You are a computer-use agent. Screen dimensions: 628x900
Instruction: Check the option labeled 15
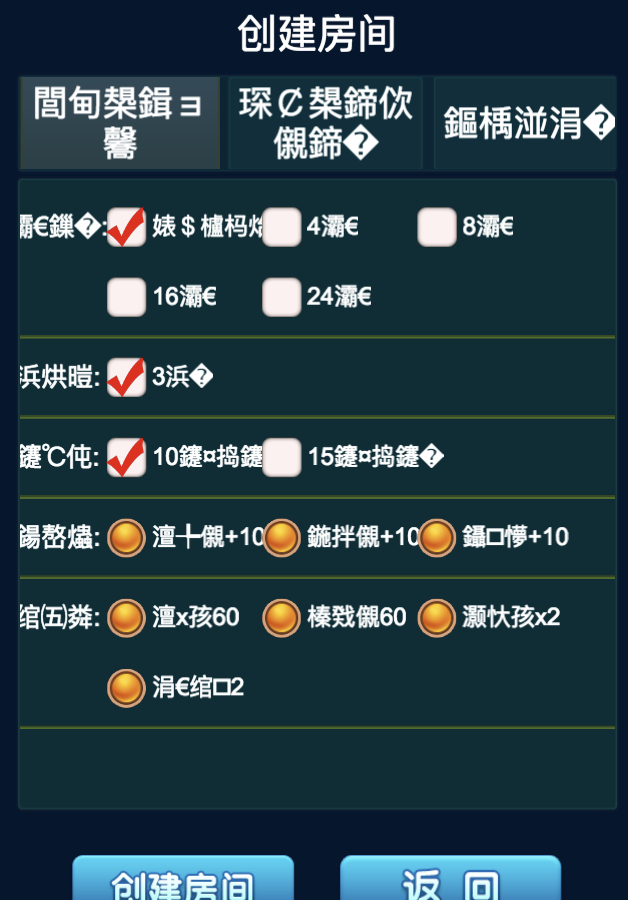[282, 457]
